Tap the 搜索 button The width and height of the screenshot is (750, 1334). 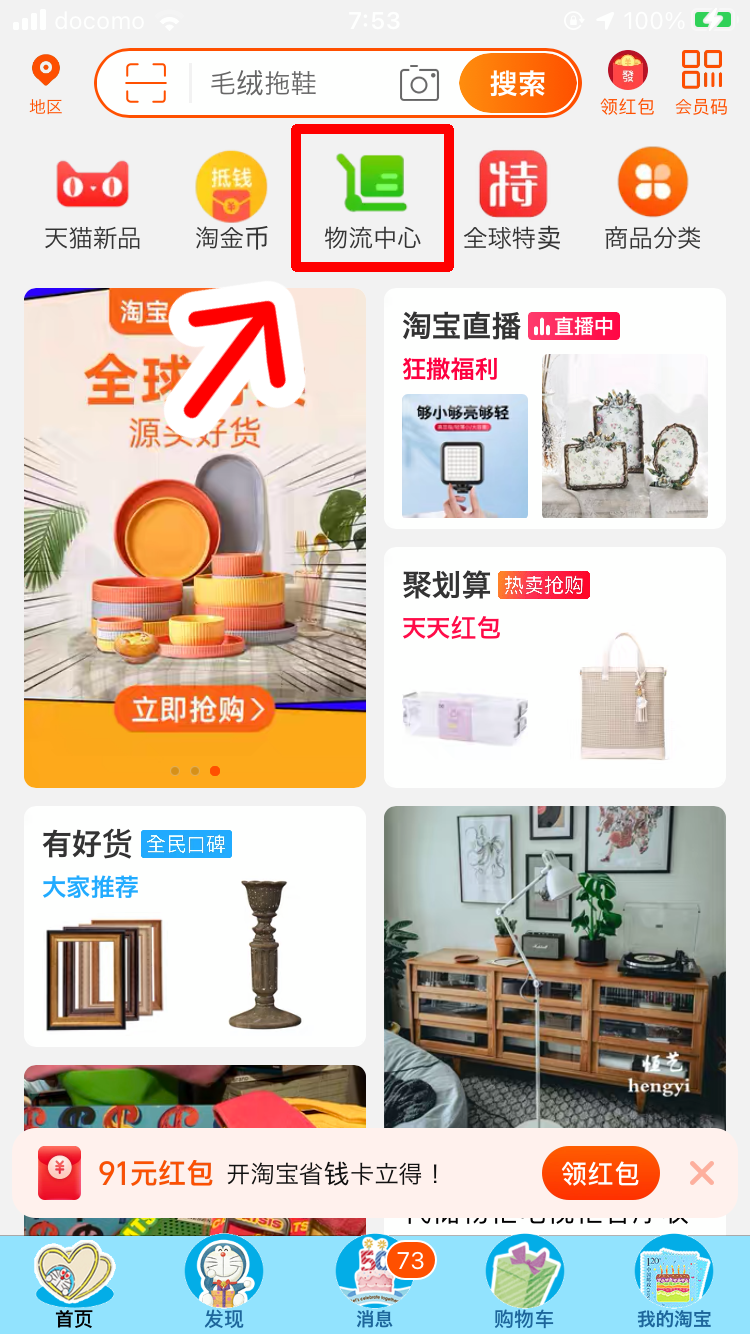517,84
